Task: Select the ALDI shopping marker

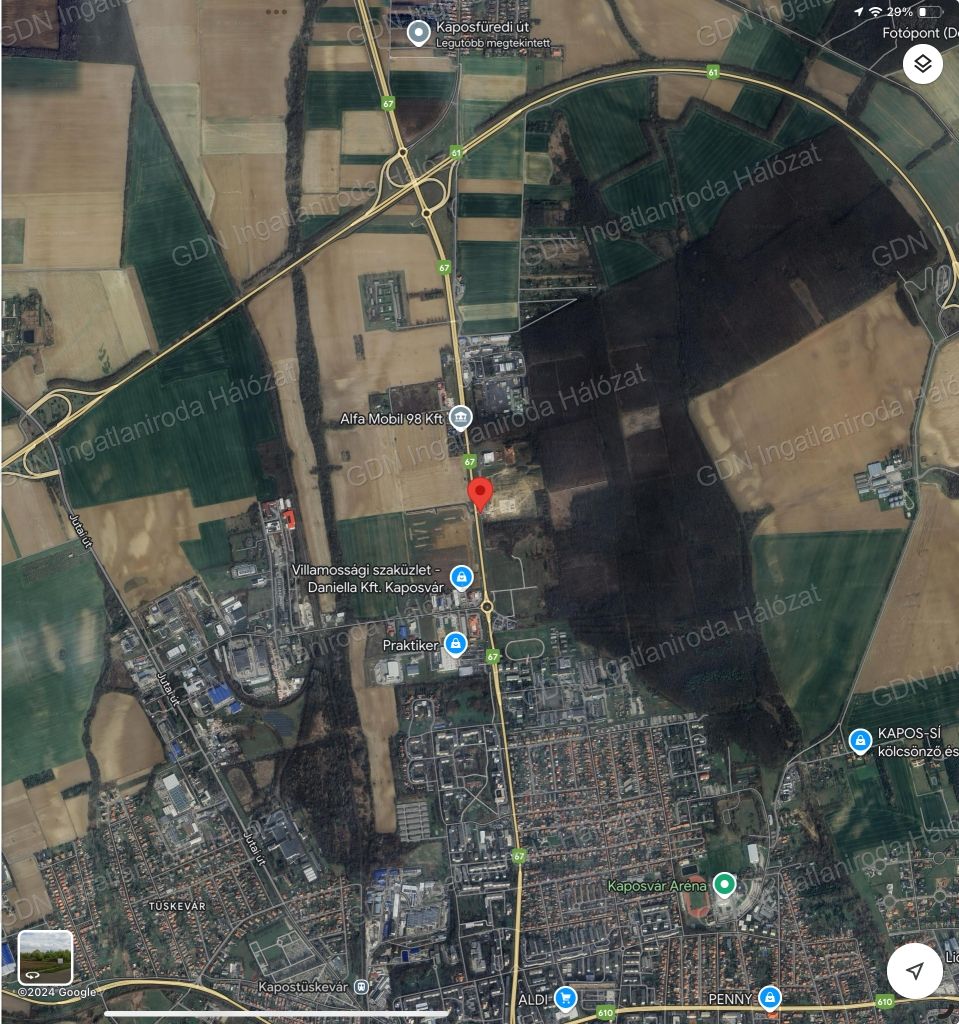Action: 566,997
